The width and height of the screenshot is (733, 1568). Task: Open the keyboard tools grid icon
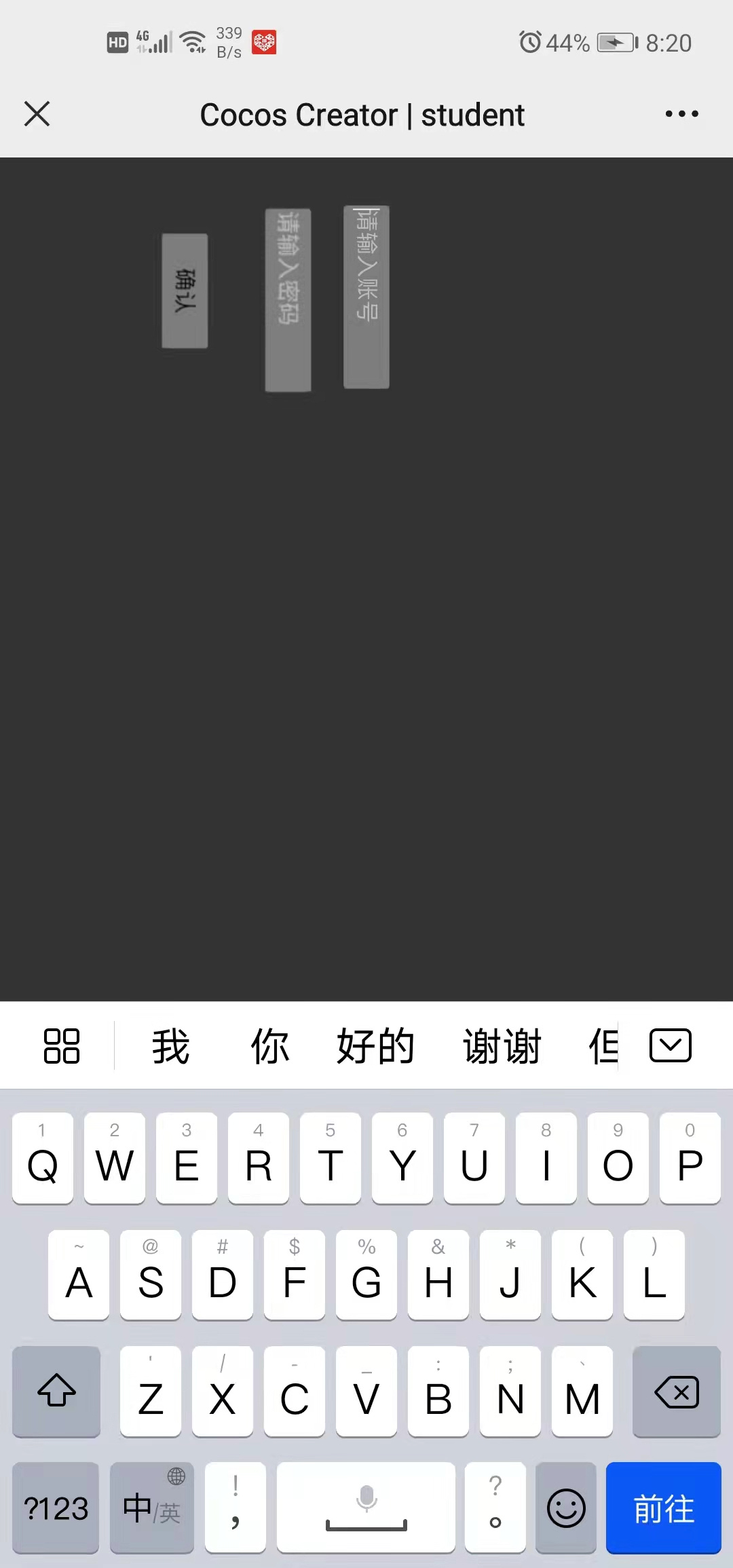pyautogui.click(x=62, y=1046)
